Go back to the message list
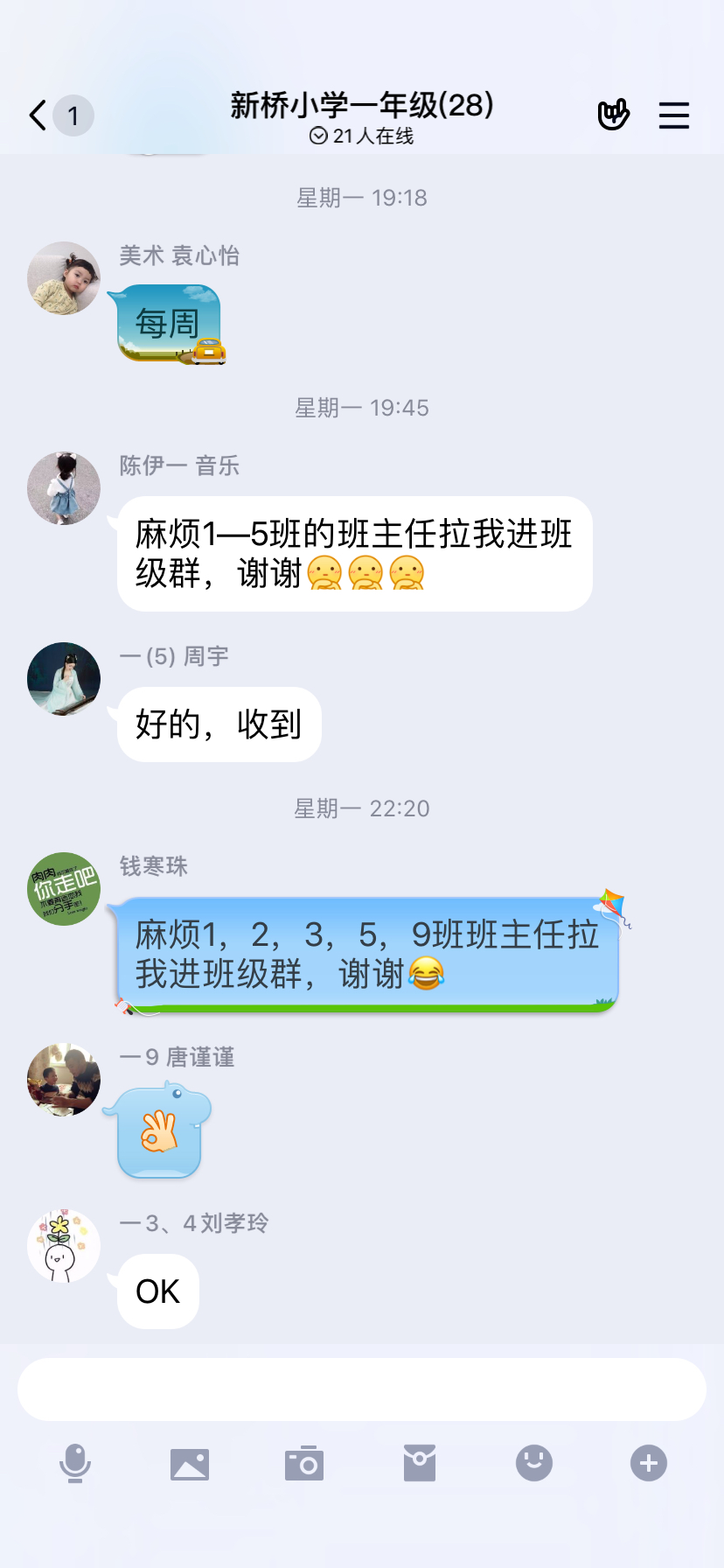This screenshot has width=724, height=1568. (x=38, y=115)
